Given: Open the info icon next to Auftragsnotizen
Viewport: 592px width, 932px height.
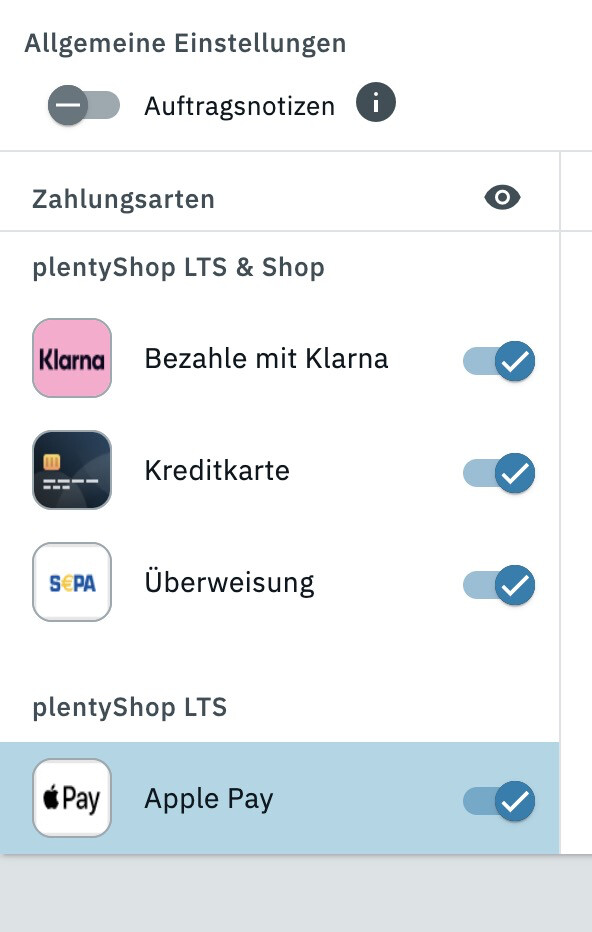Looking at the screenshot, I should coord(376,102).
